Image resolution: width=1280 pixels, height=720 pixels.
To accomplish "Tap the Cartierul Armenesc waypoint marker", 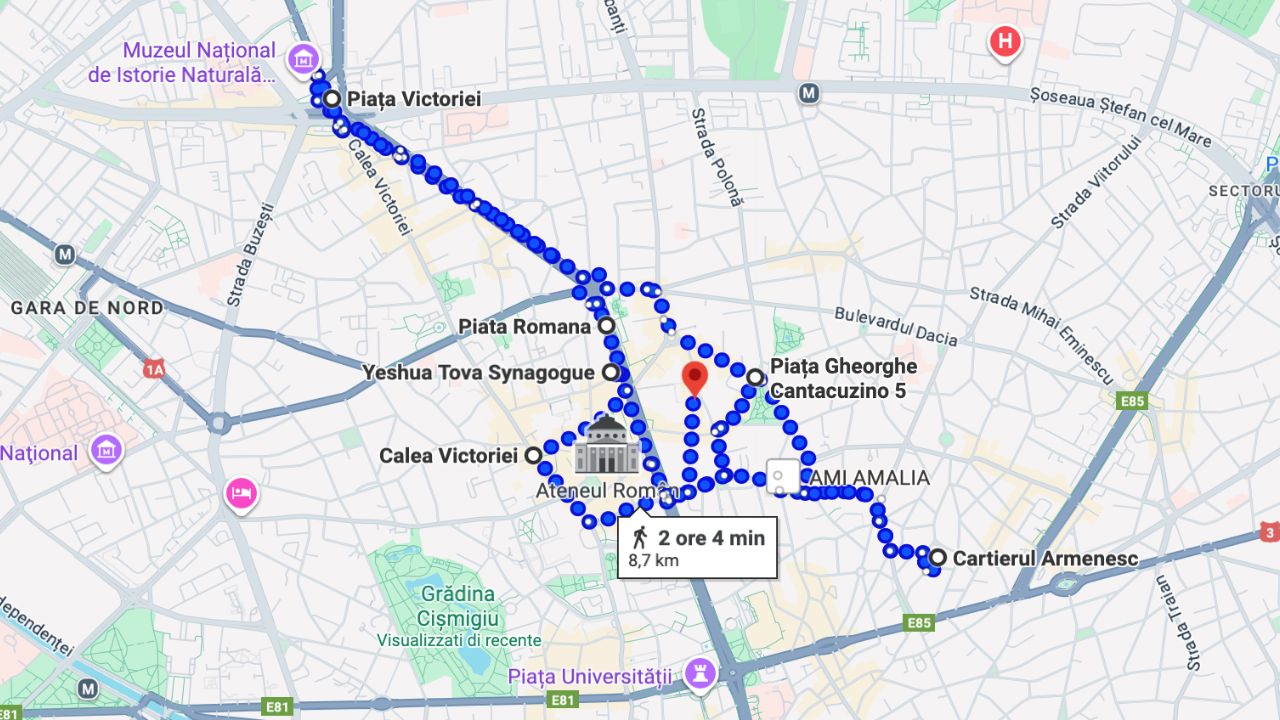I will [x=938, y=557].
